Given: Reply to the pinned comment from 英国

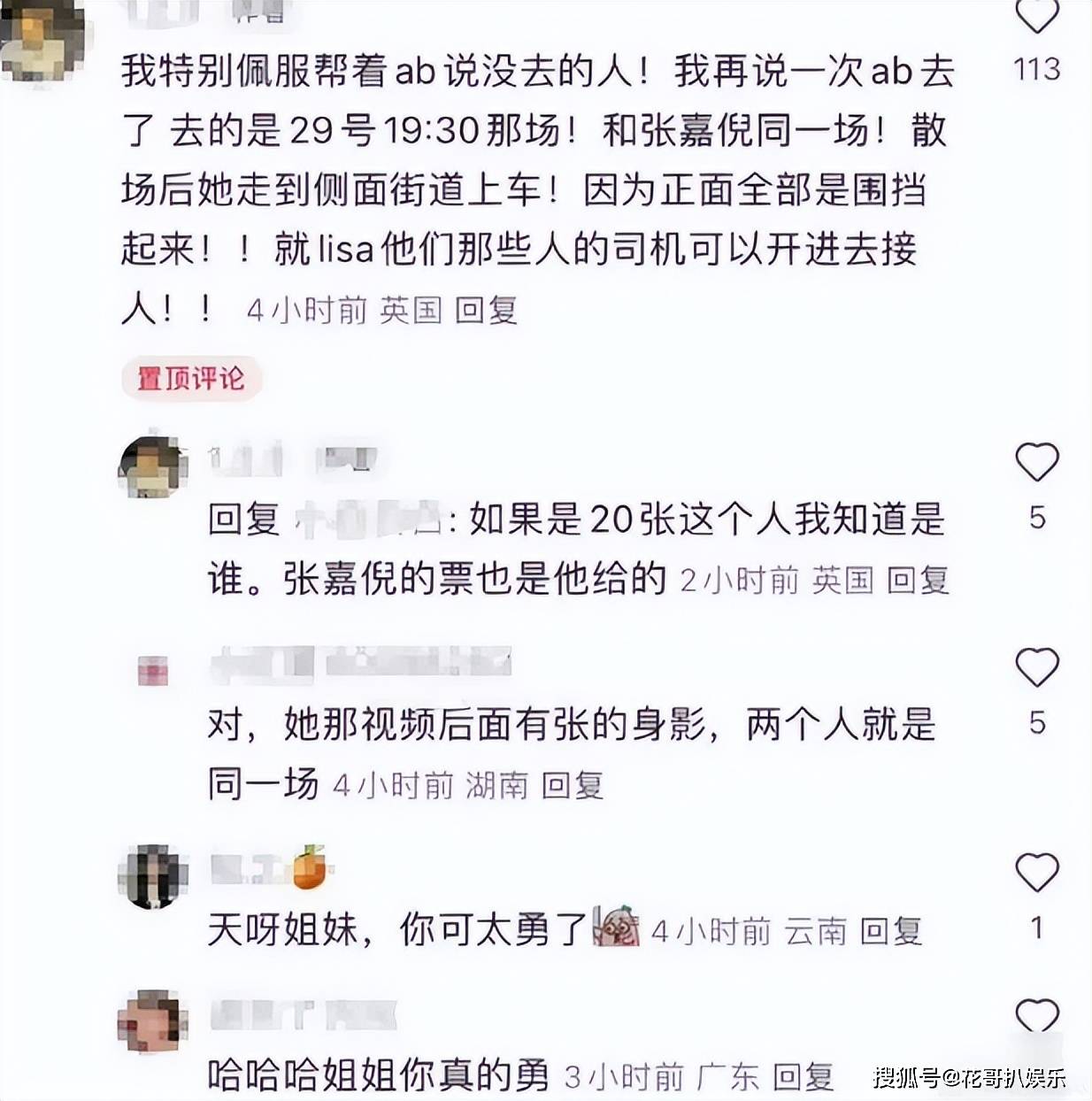Looking at the screenshot, I should point(485,311).
